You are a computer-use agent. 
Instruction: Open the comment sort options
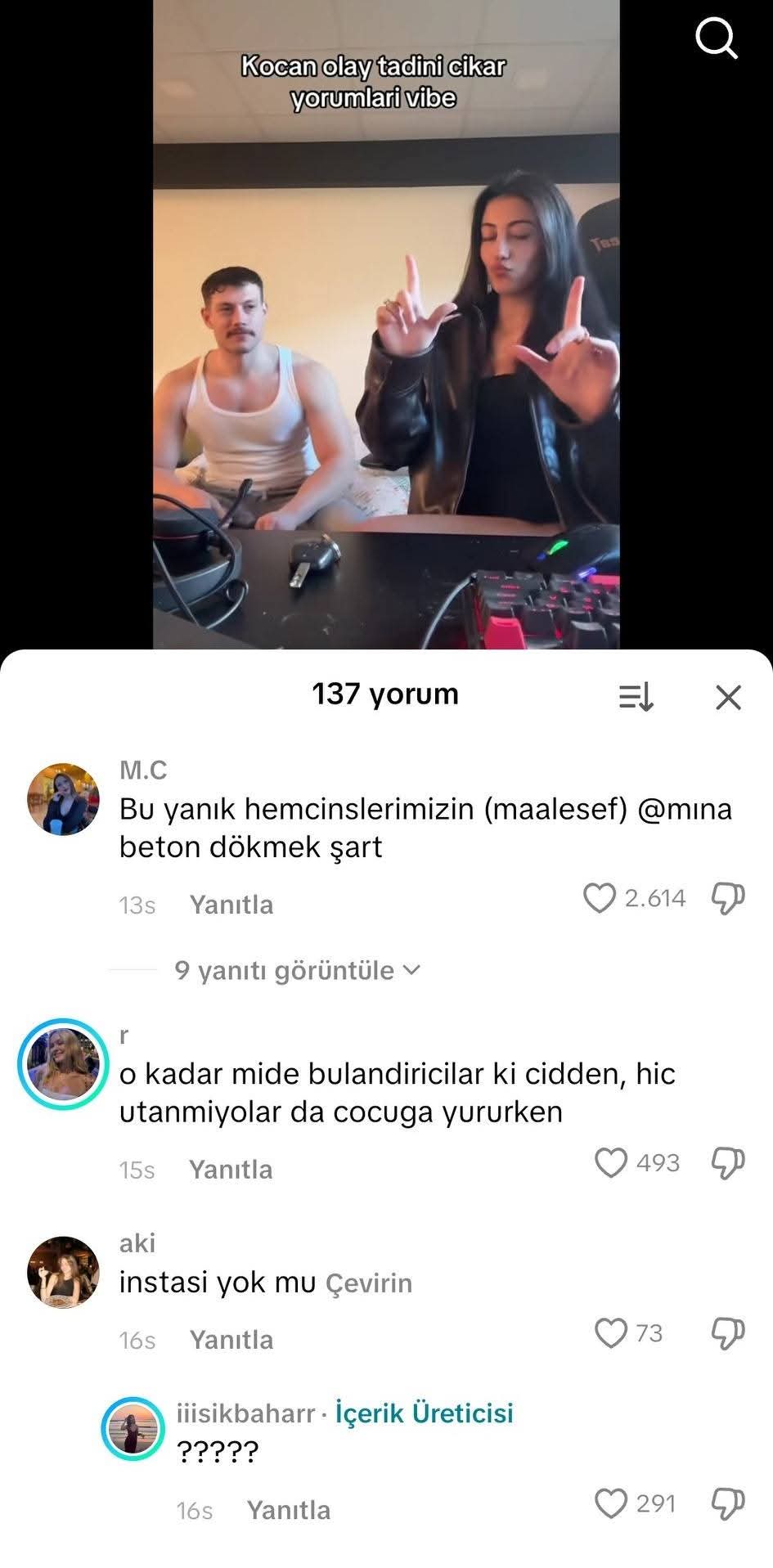pyautogui.click(x=636, y=697)
